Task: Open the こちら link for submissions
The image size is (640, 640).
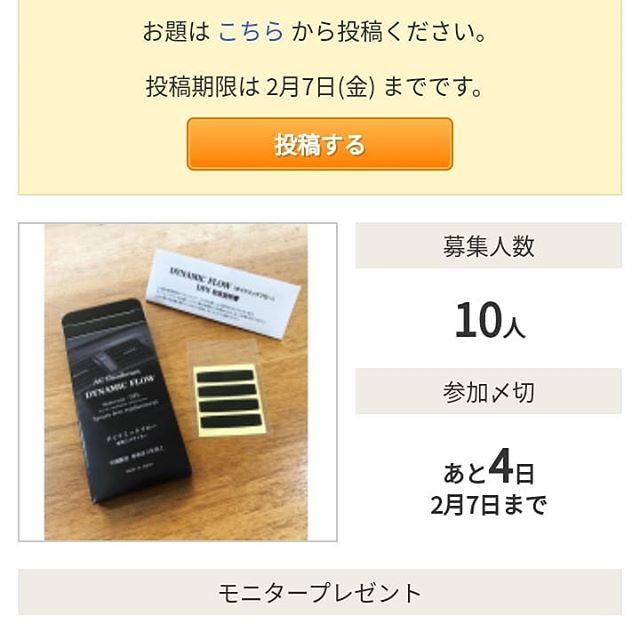Action: pyautogui.click(x=250, y=32)
